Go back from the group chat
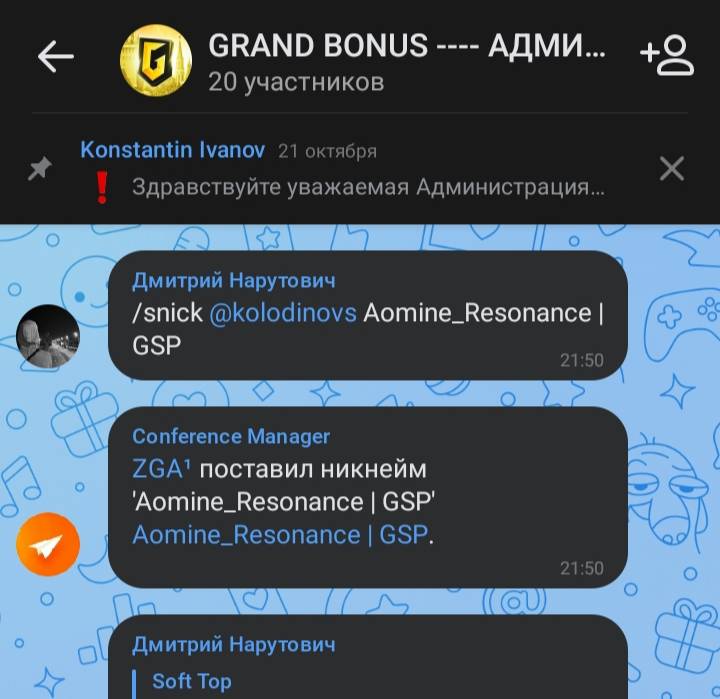 tap(56, 57)
